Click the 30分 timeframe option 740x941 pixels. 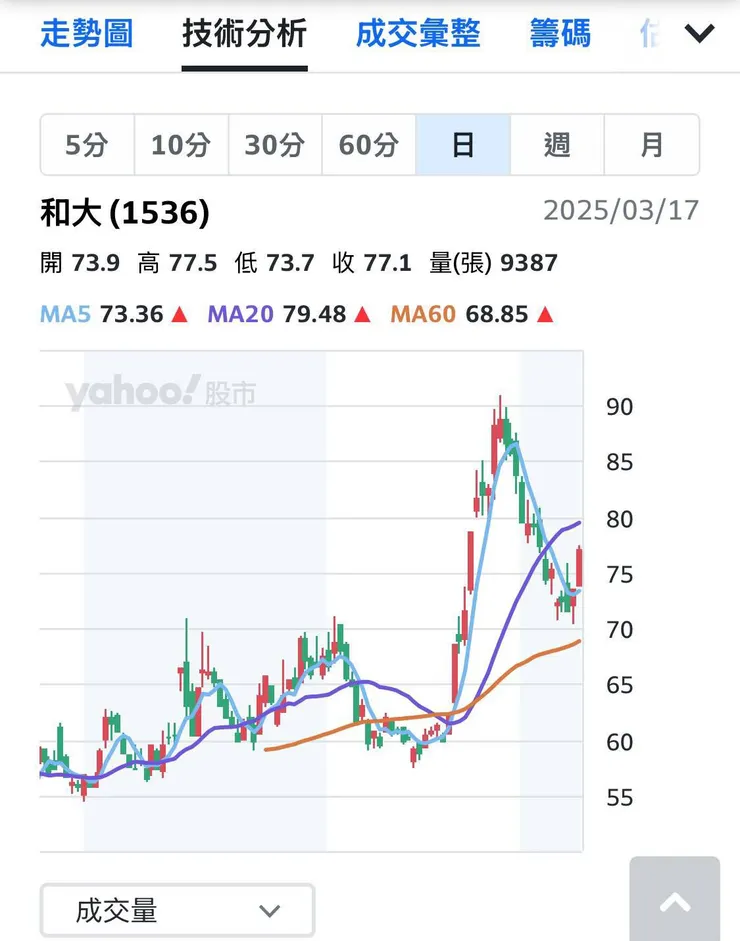(x=274, y=144)
